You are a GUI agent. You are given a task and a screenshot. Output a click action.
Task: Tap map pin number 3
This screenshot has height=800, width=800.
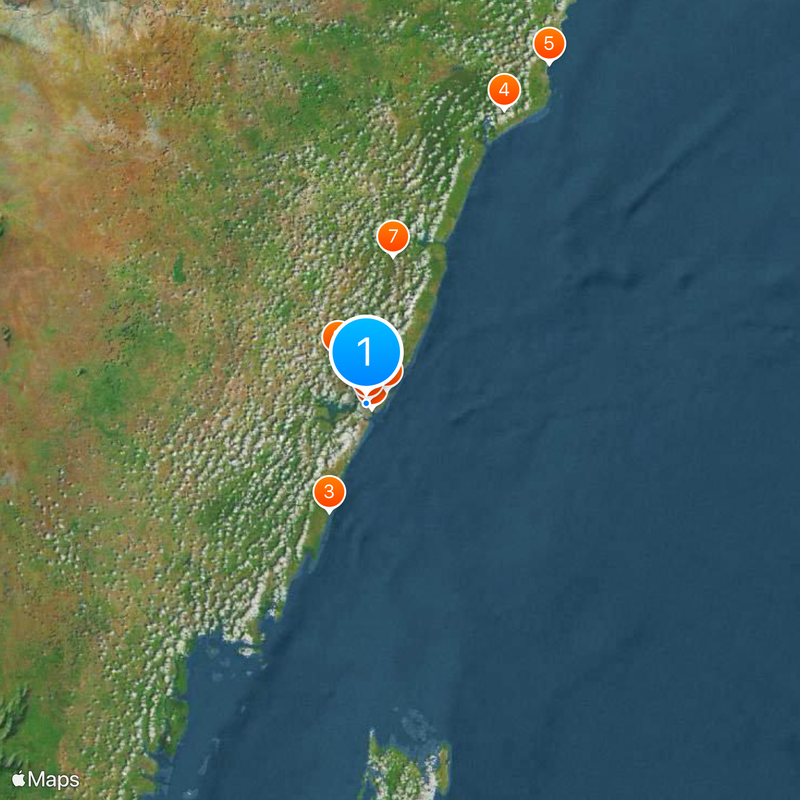[x=329, y=492]
